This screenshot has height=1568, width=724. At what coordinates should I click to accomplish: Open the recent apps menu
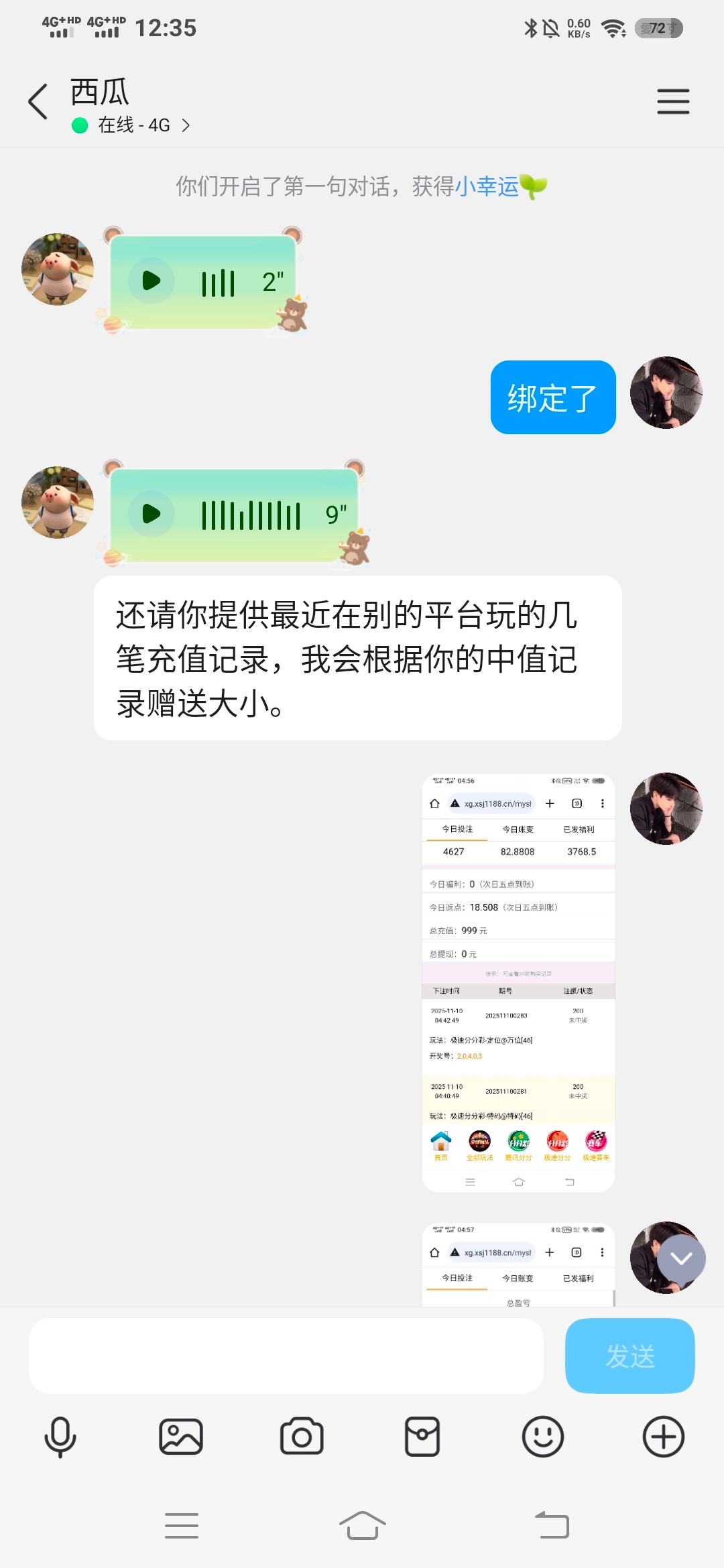[182, 1526]
